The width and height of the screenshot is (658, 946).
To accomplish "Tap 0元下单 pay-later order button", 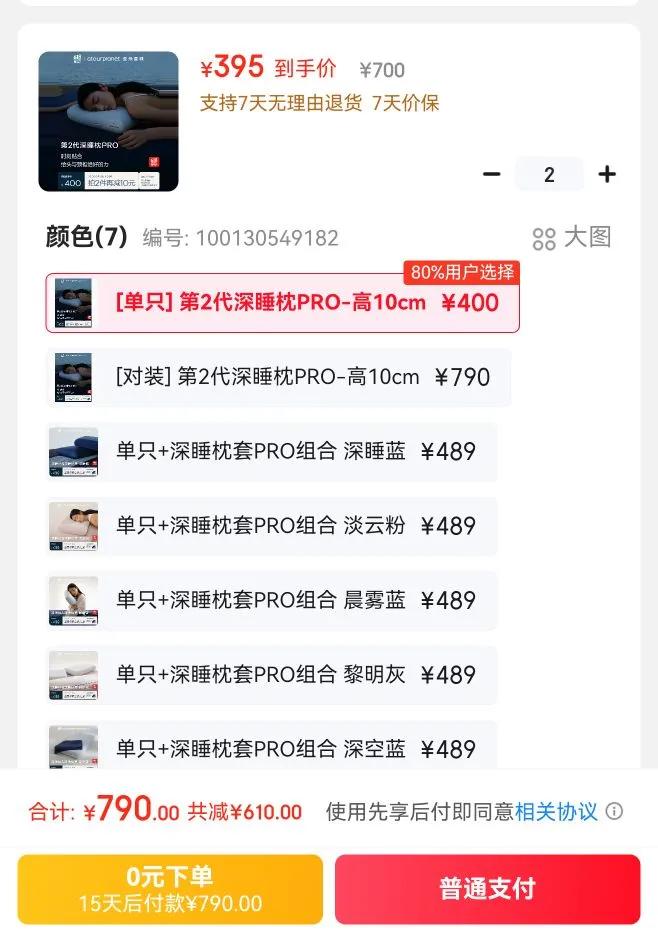I will click(170, 889).
